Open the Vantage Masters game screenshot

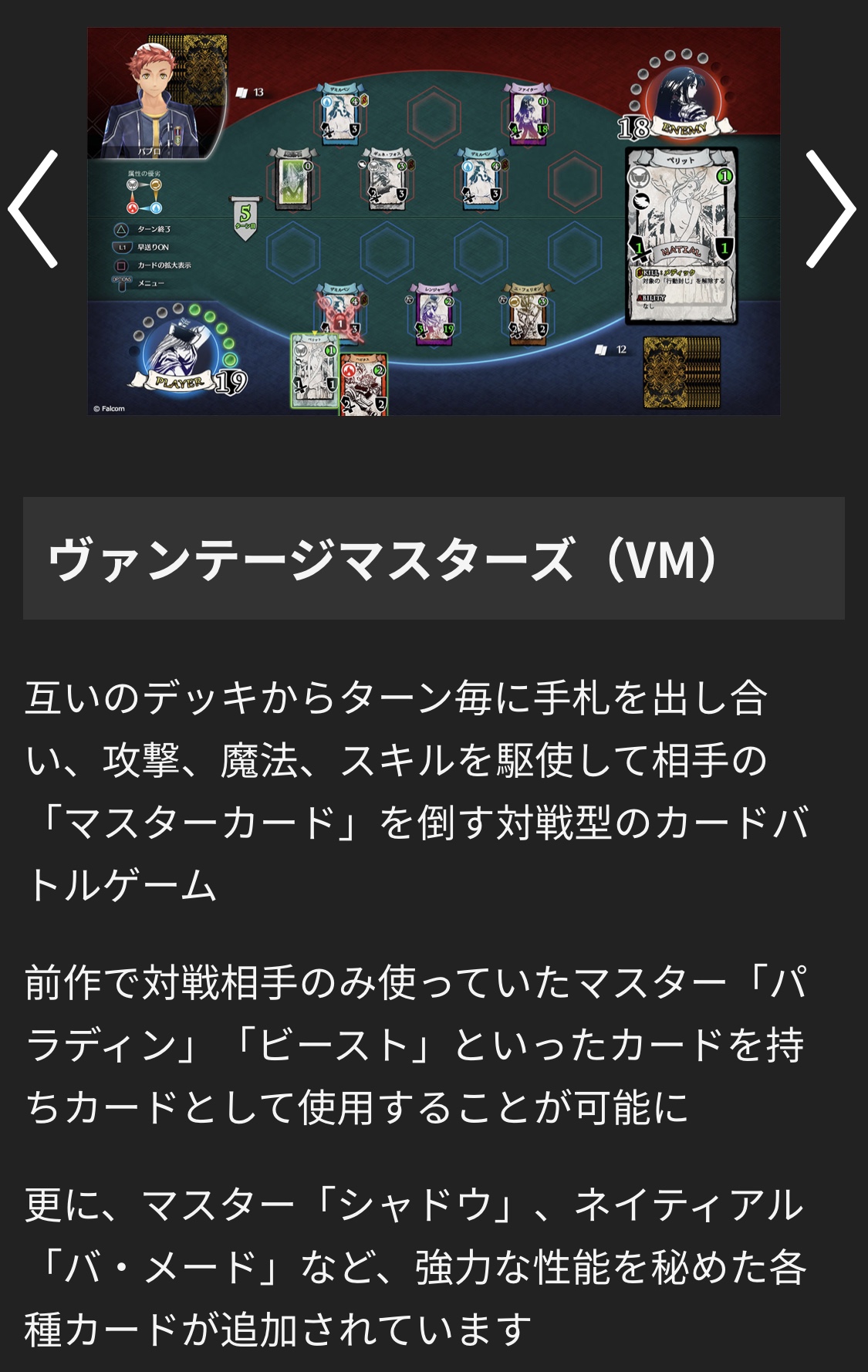[x=433, y=221]
